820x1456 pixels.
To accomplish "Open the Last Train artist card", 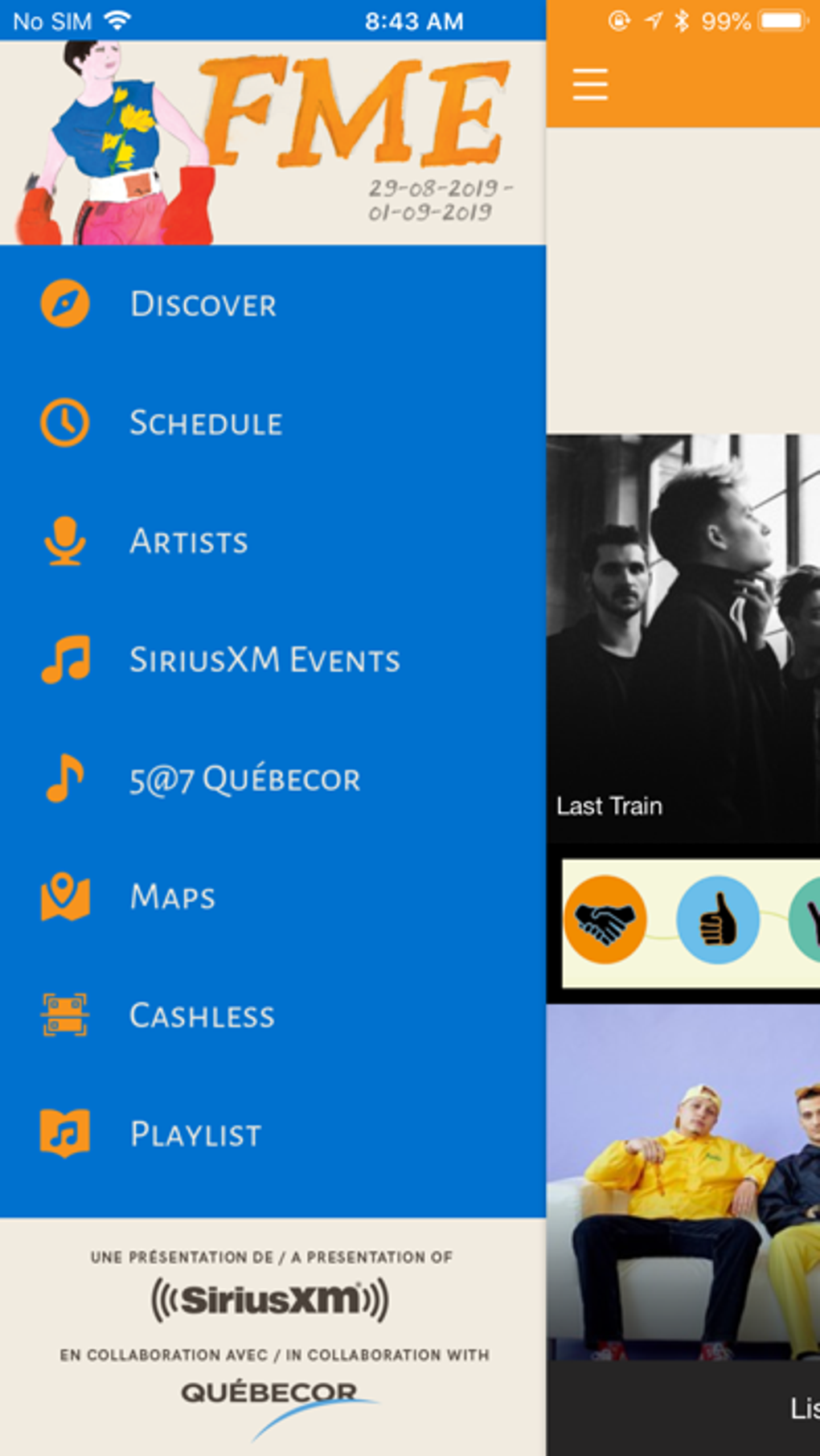I will pos(683,638).
